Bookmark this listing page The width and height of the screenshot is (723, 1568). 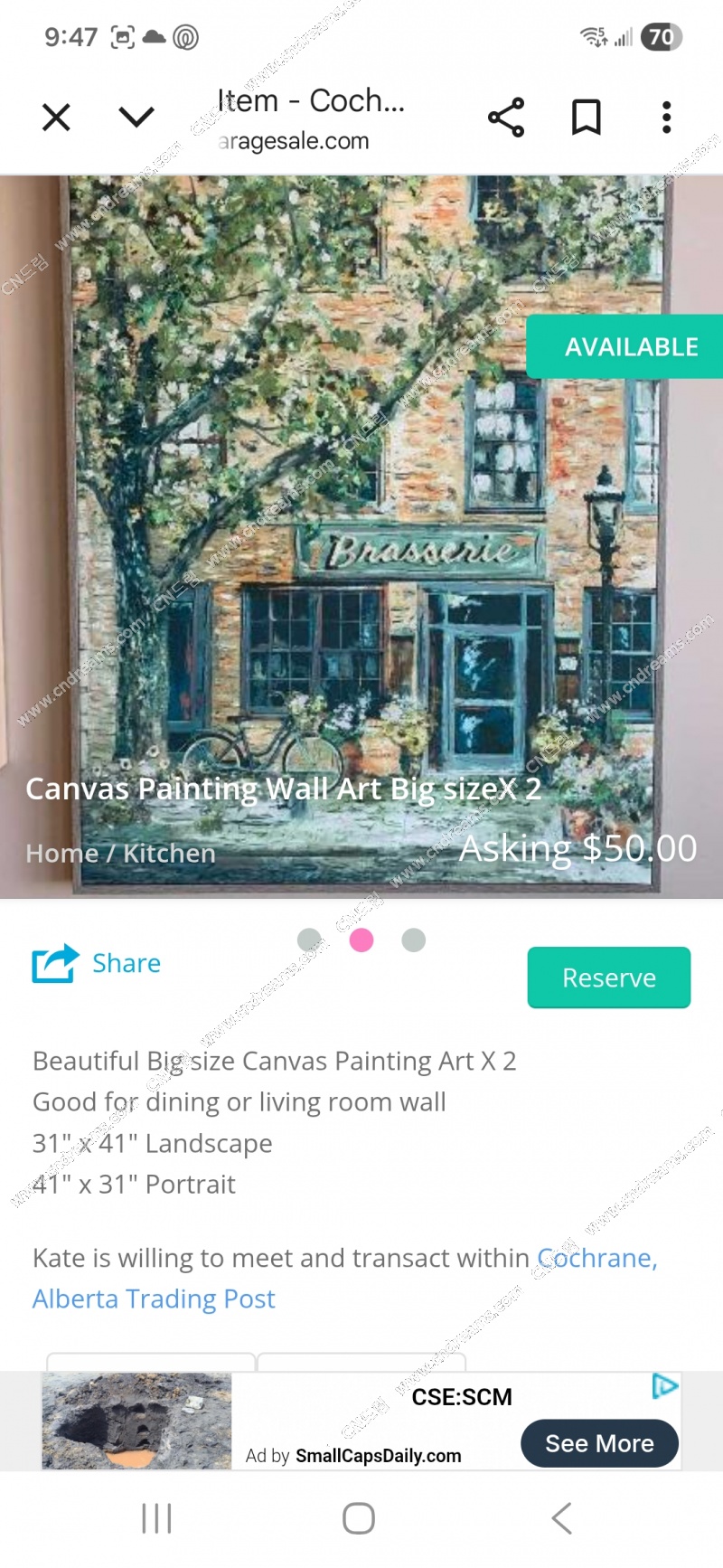tap(586, 118)
